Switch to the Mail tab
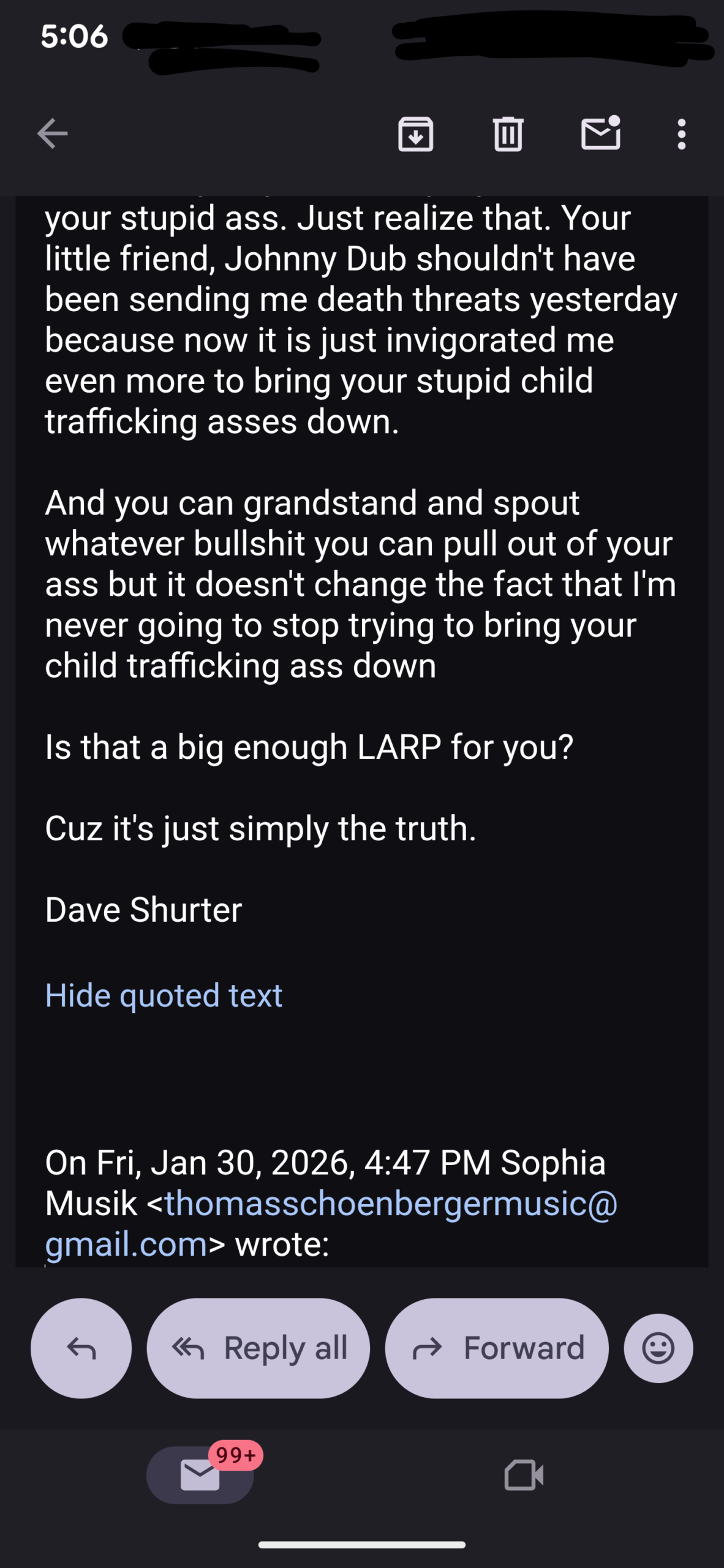Viewport: 724px width, 1568px height. (200, 1475)
